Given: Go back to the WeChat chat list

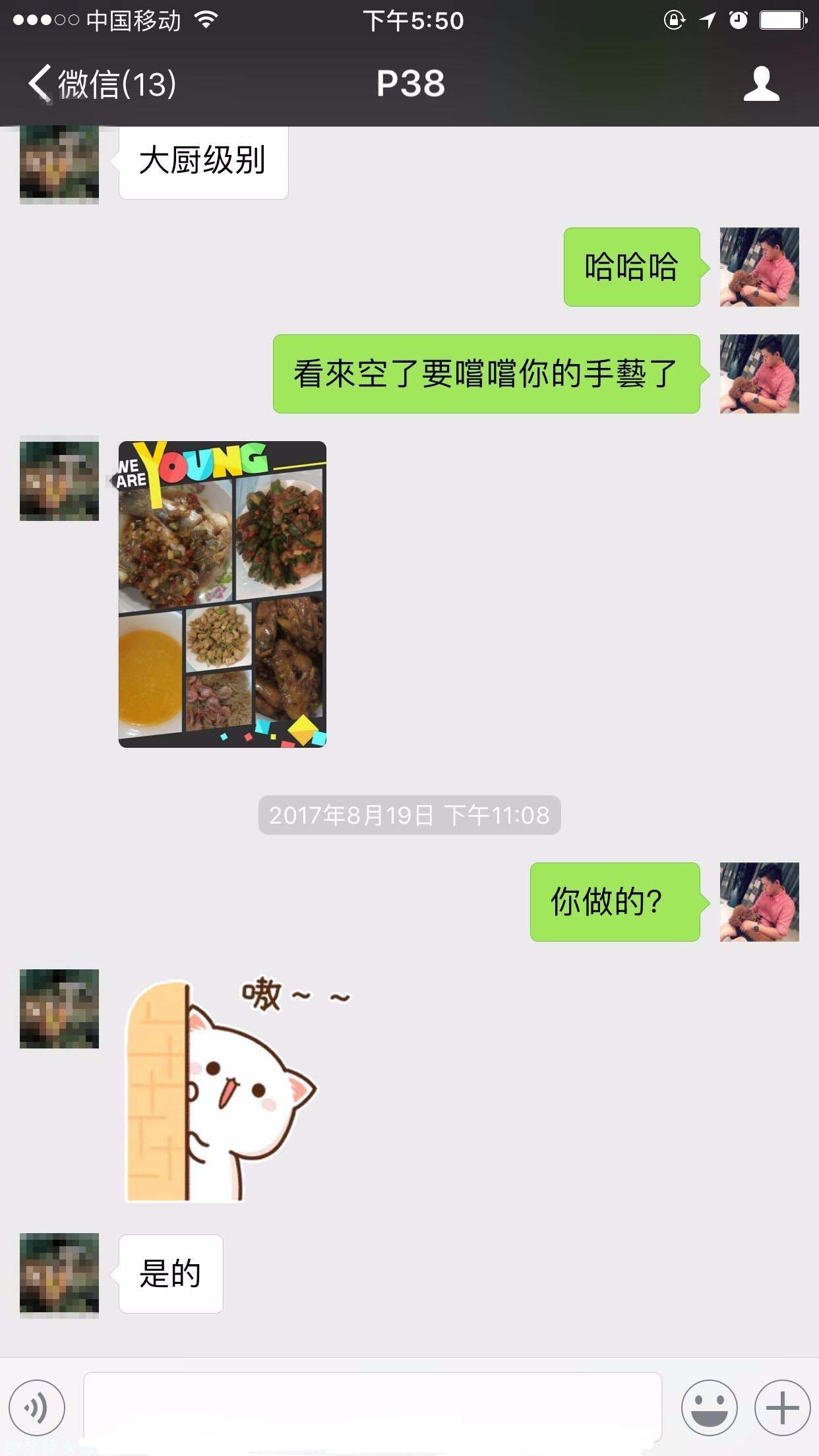Looking at the screenshot, I should coord(99,84).
